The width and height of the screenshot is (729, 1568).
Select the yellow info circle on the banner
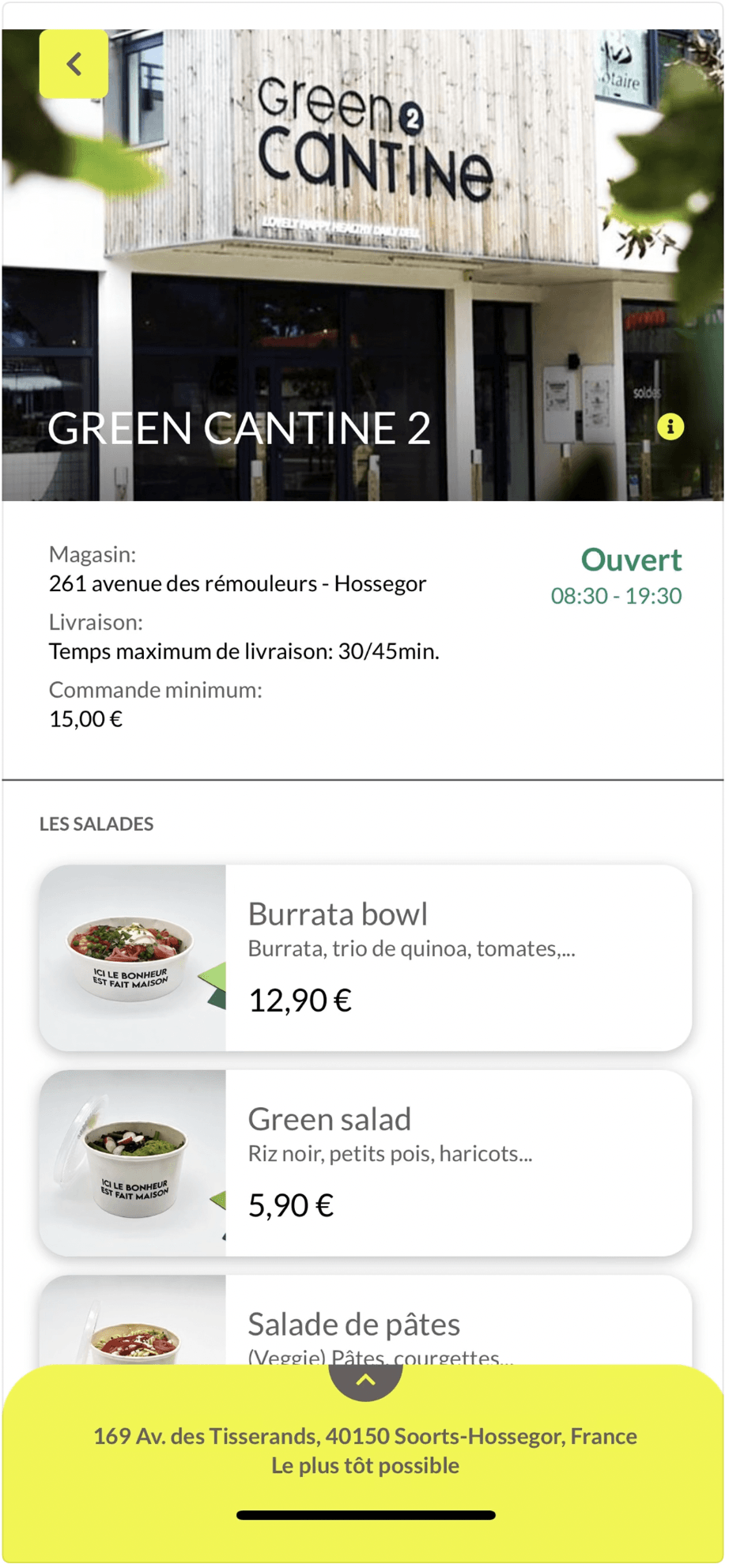pos(670,427)
